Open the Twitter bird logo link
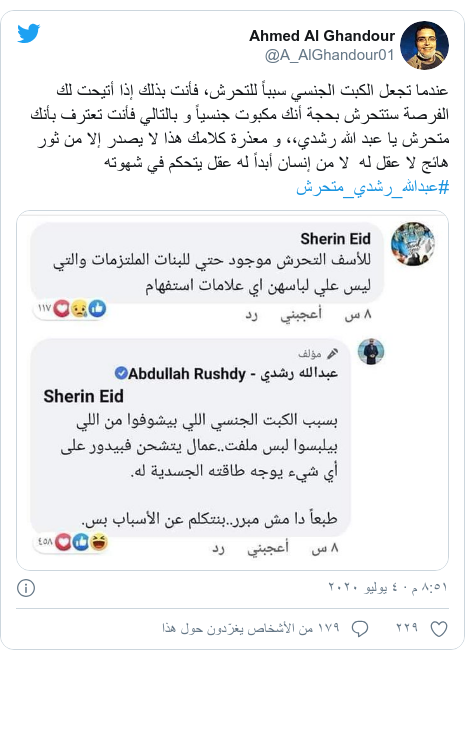The width and height of the screenshot is (465, 730). (x=28, y=34)
